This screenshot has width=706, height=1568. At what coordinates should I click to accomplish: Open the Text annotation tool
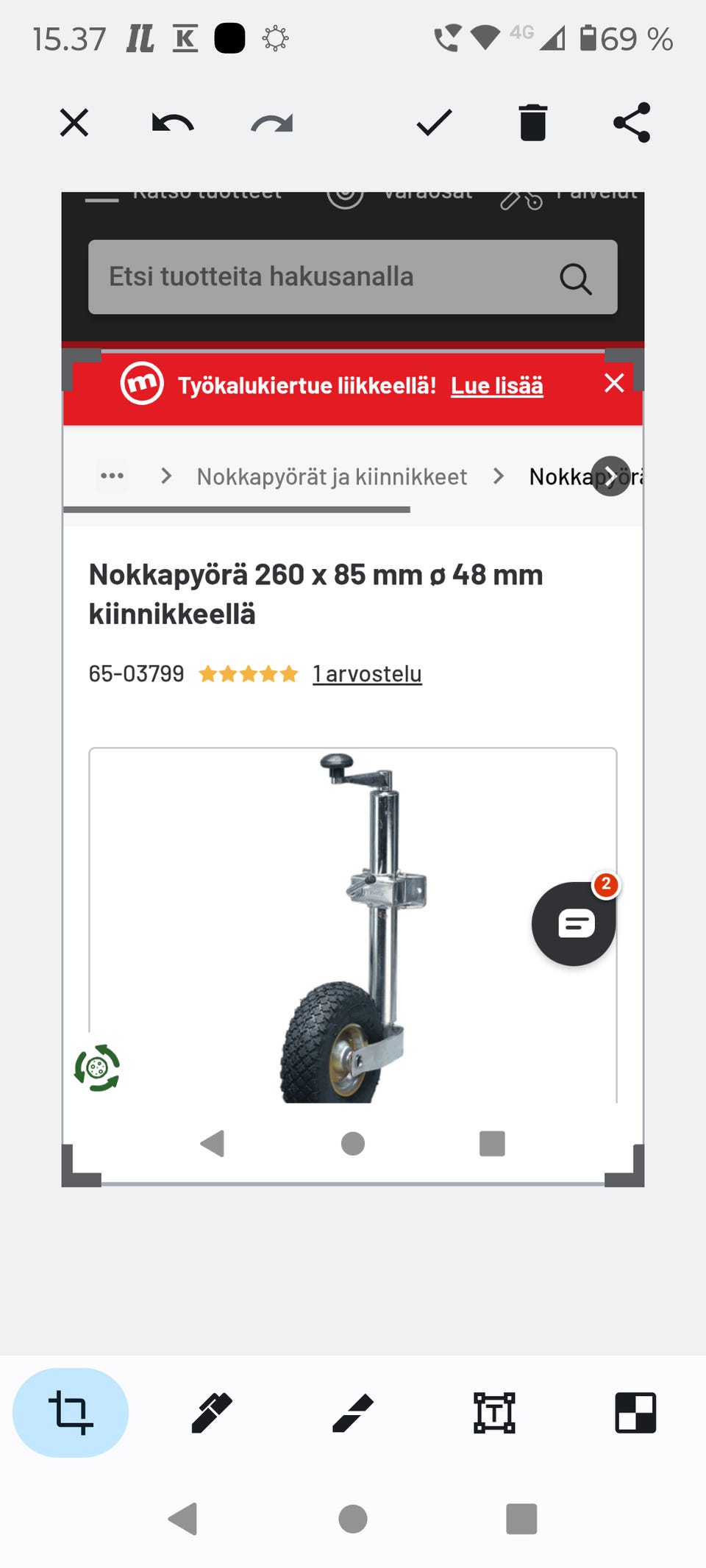(494, 1411)
